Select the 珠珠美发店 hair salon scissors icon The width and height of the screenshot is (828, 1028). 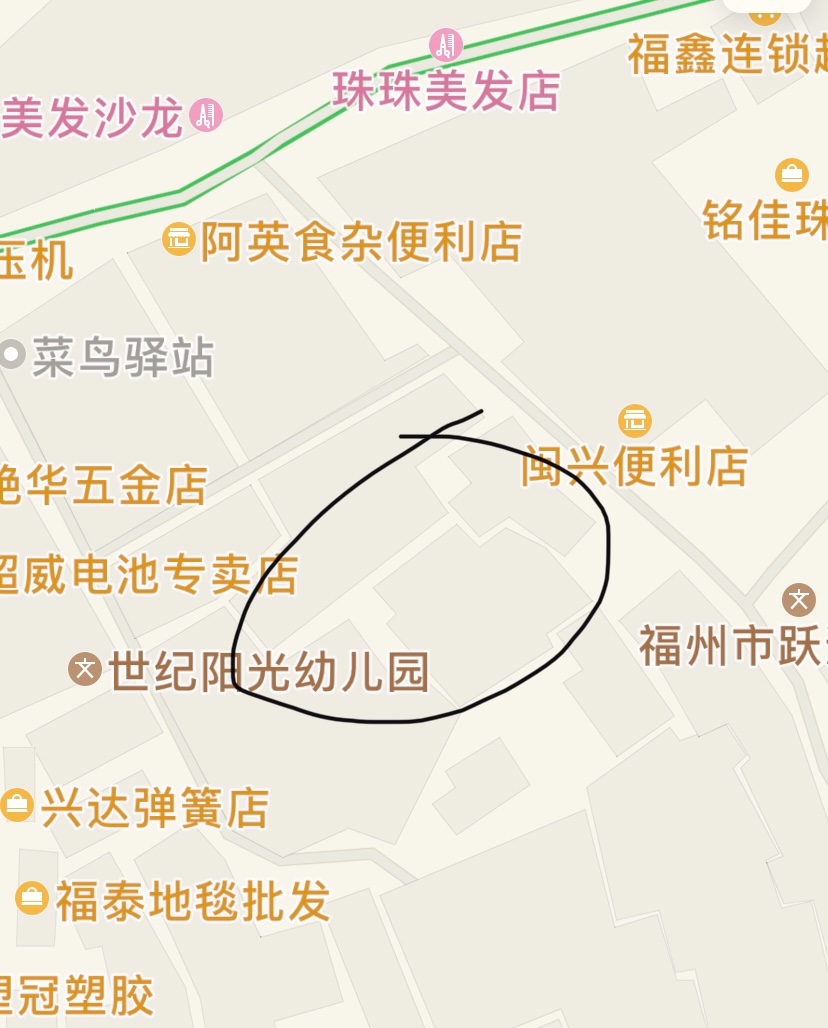click(447, 46)
